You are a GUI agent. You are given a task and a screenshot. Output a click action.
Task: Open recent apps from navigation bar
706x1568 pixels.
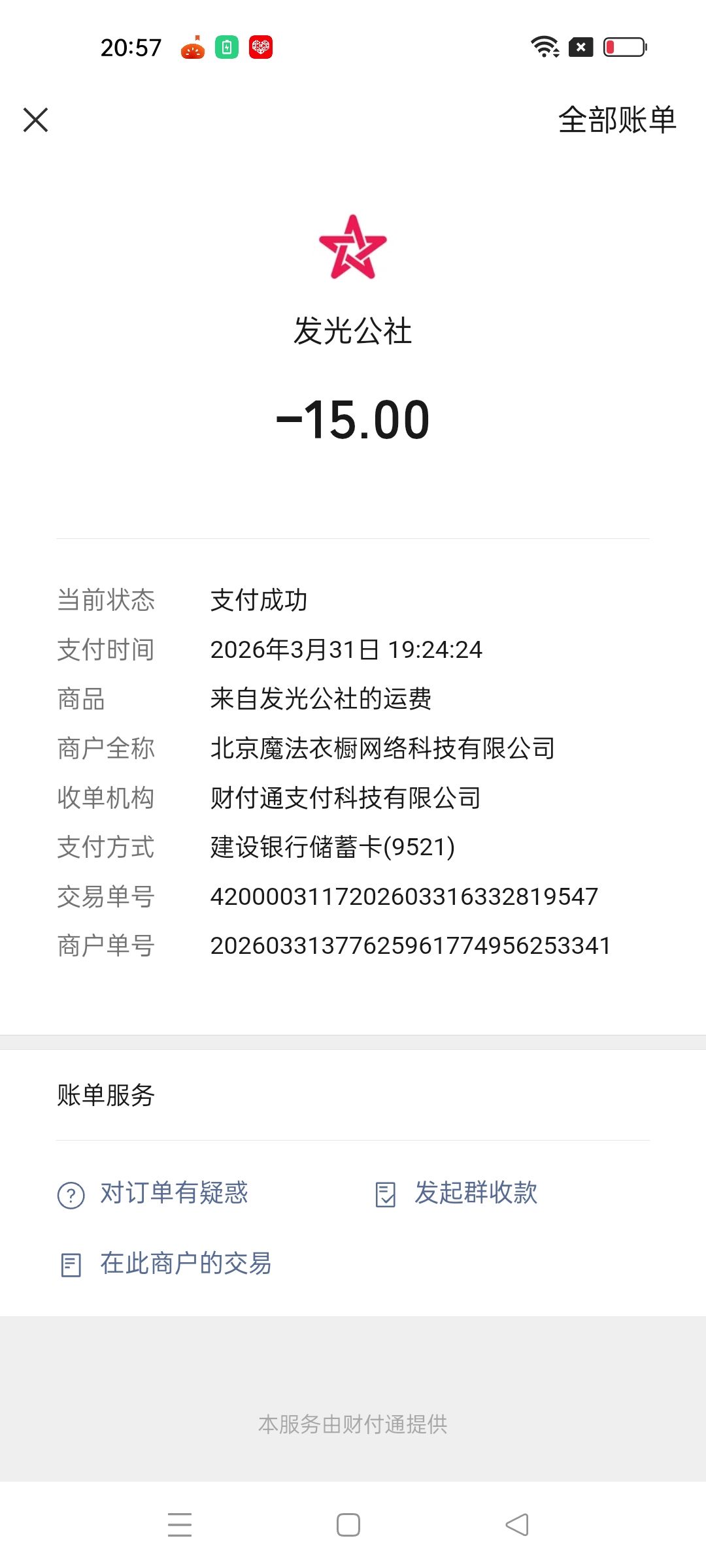tap(180, 1525)
